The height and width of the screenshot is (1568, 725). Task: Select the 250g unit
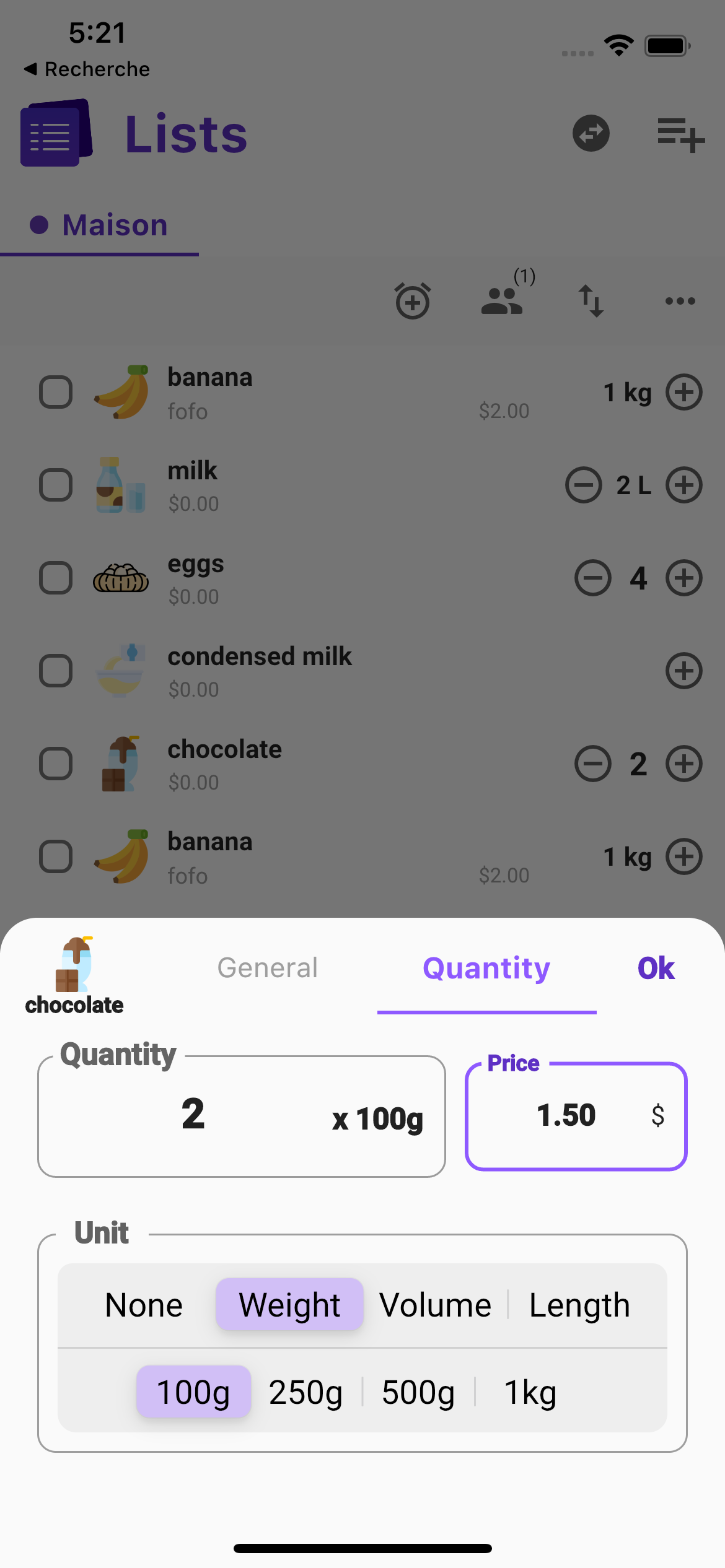pos(305,1393)
